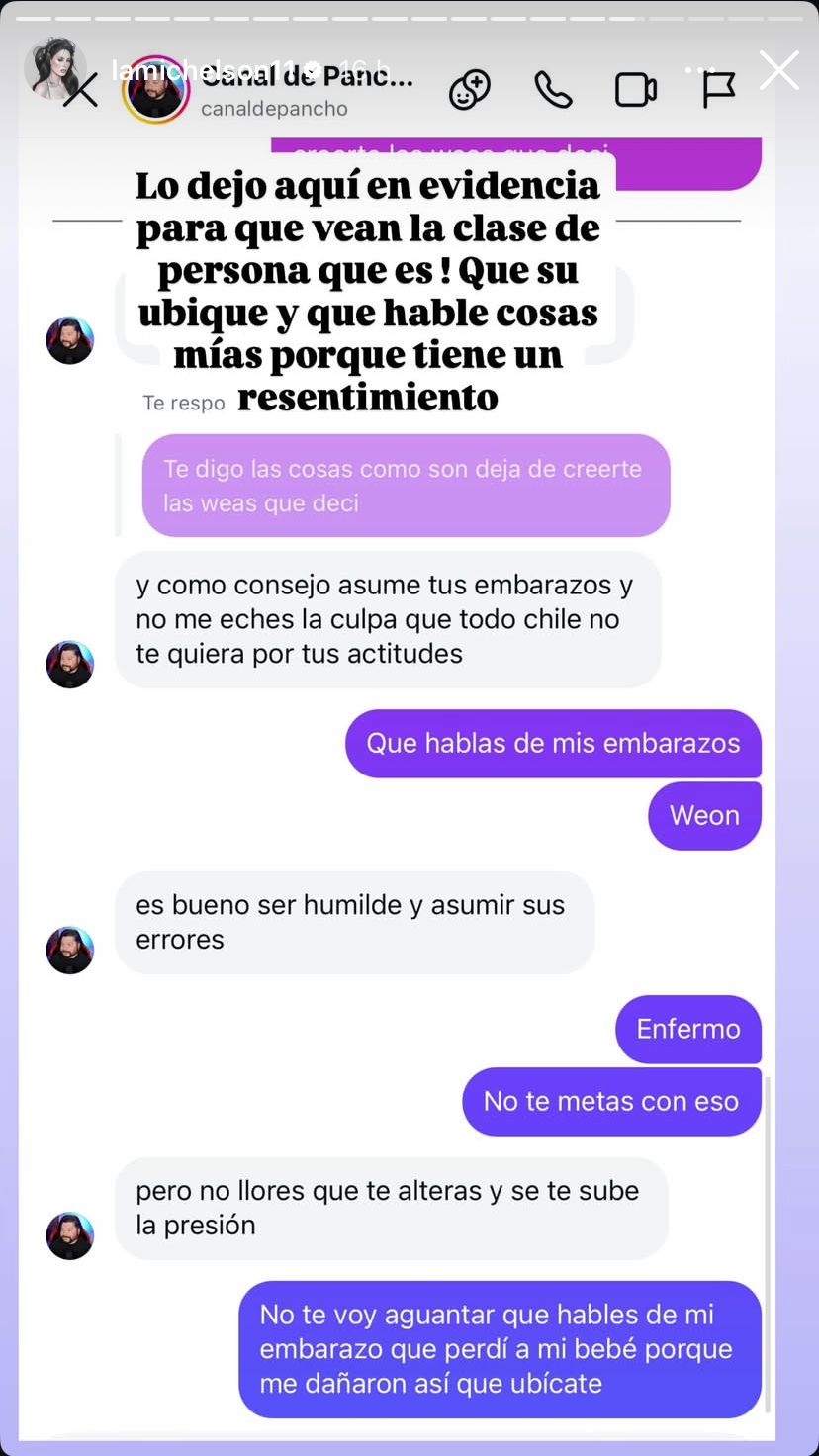
Task: Open the add sticker smiley icon
Action: tap(470, 88)
